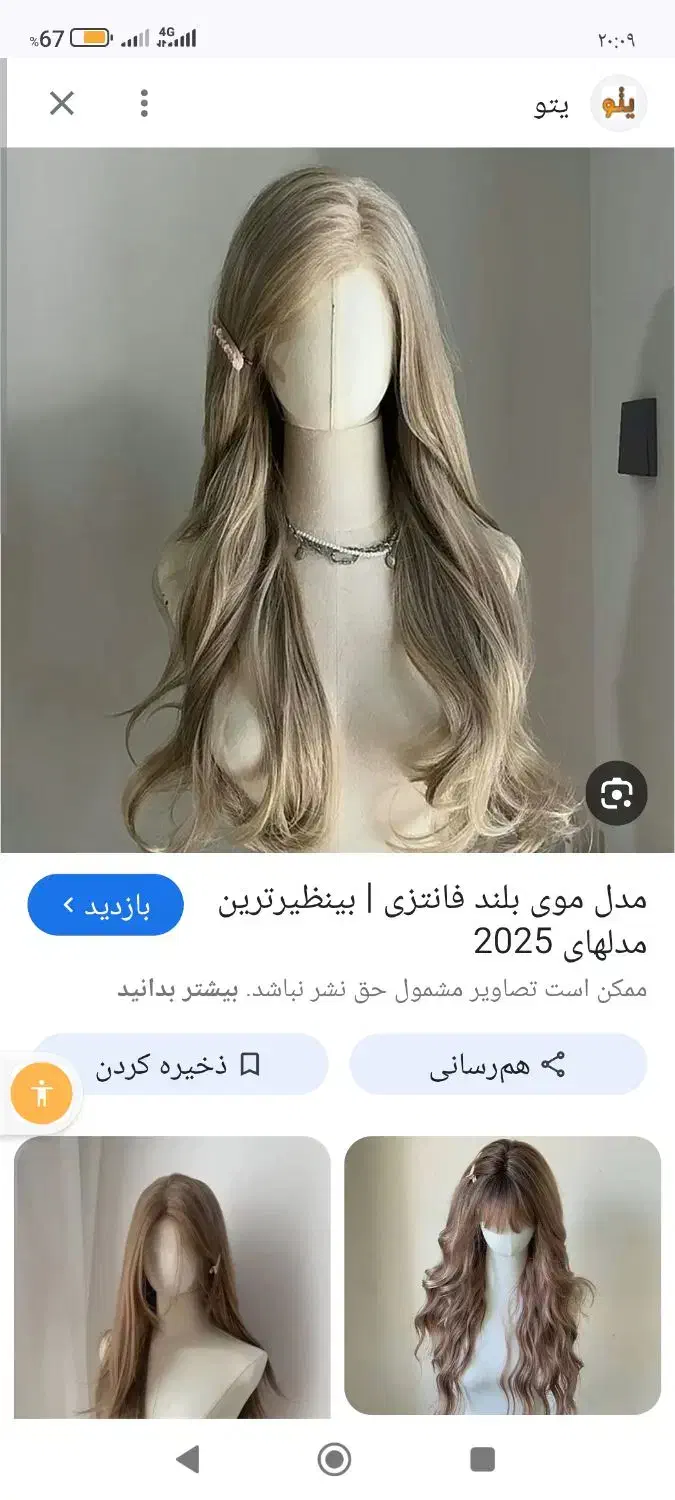Save the image with ذخیره کردن
Screen dimensions: 675x1500
(180, 1065)
